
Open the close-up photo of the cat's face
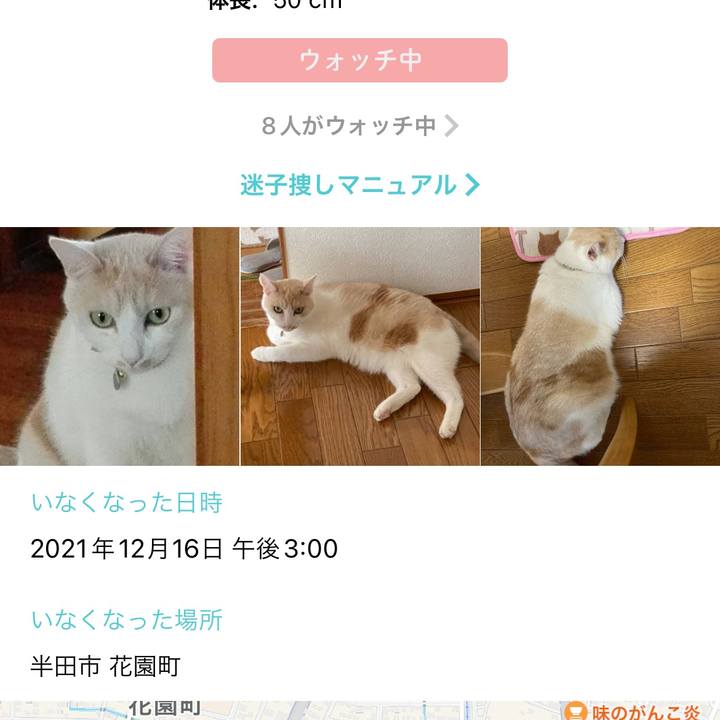pos(119,346)
